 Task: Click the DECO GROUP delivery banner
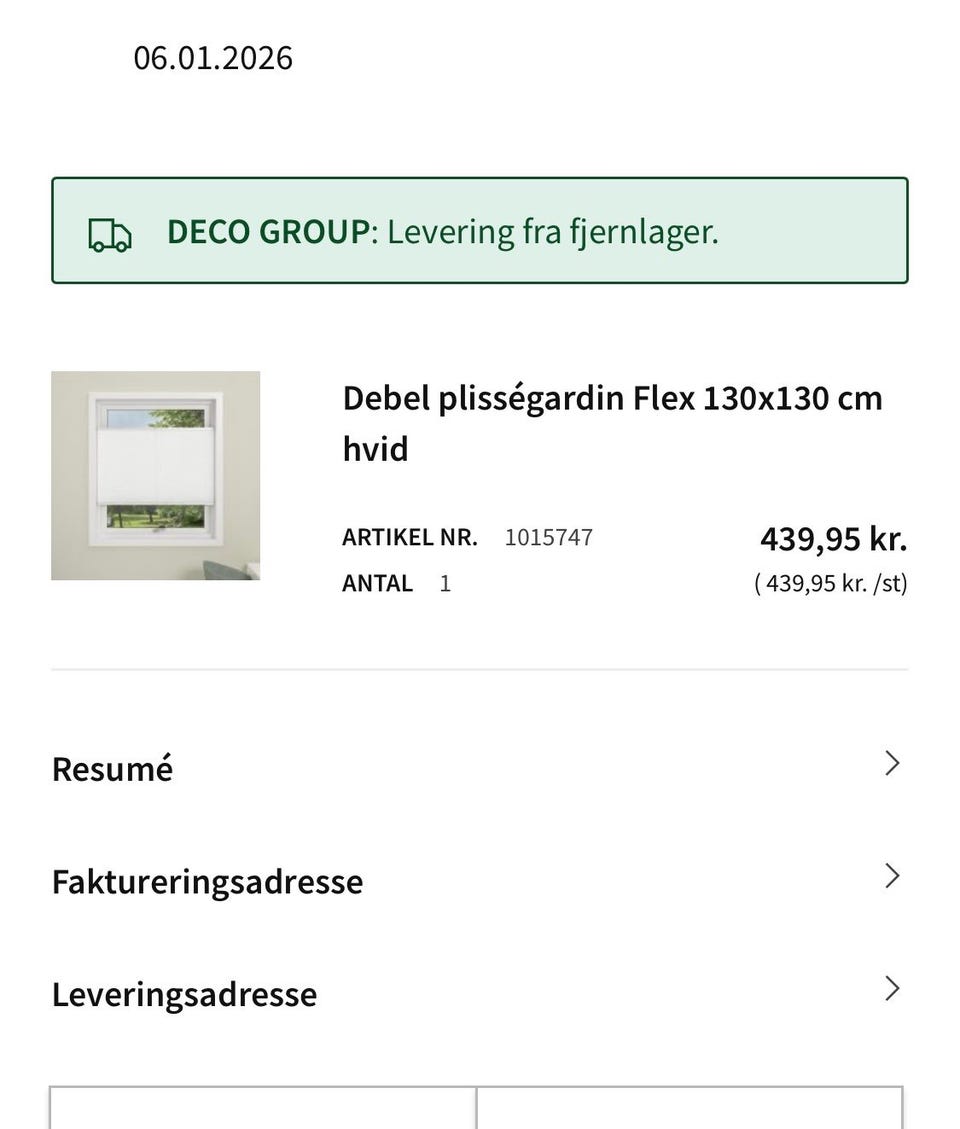click(x=480, y=231)
